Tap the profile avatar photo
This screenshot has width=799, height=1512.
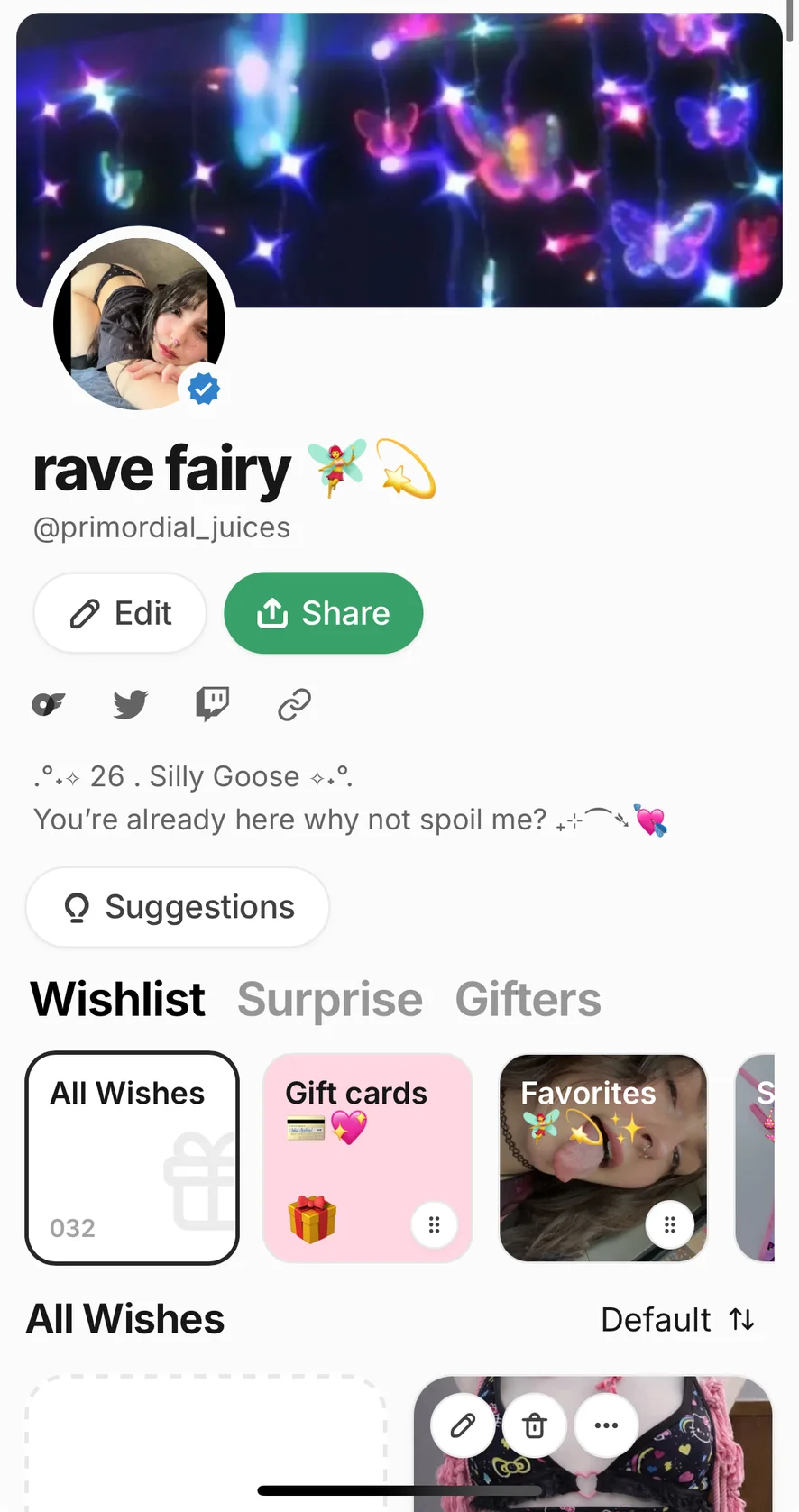click(x=139, y=323)
